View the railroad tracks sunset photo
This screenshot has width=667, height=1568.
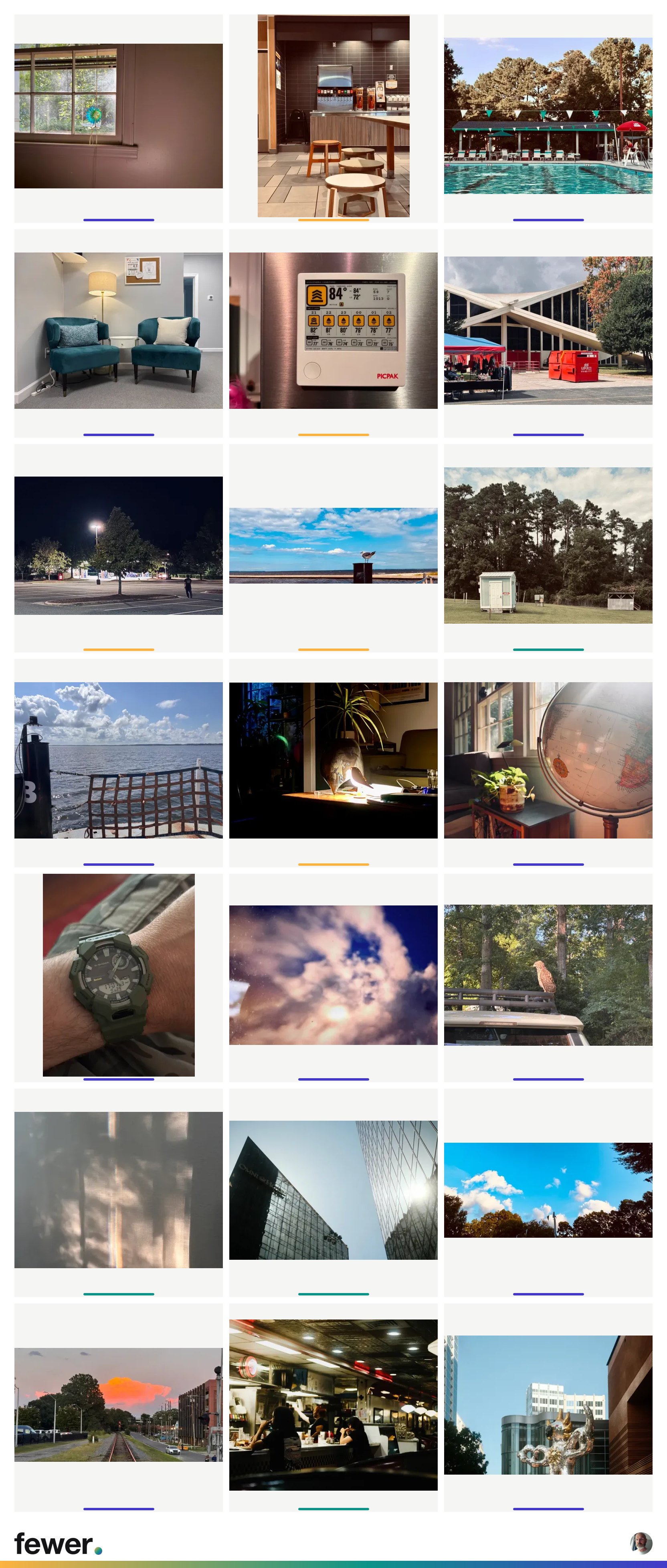119,1405
